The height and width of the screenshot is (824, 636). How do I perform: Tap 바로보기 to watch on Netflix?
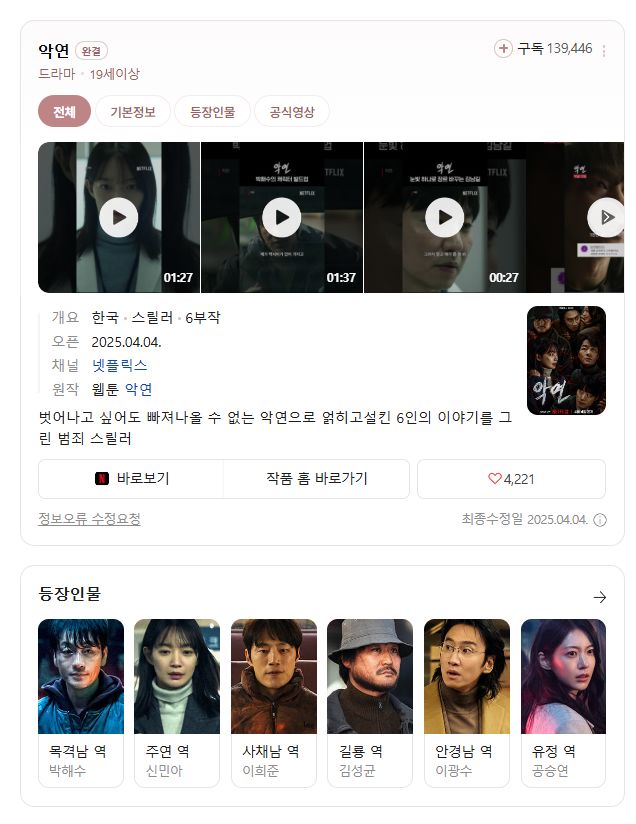131,479
